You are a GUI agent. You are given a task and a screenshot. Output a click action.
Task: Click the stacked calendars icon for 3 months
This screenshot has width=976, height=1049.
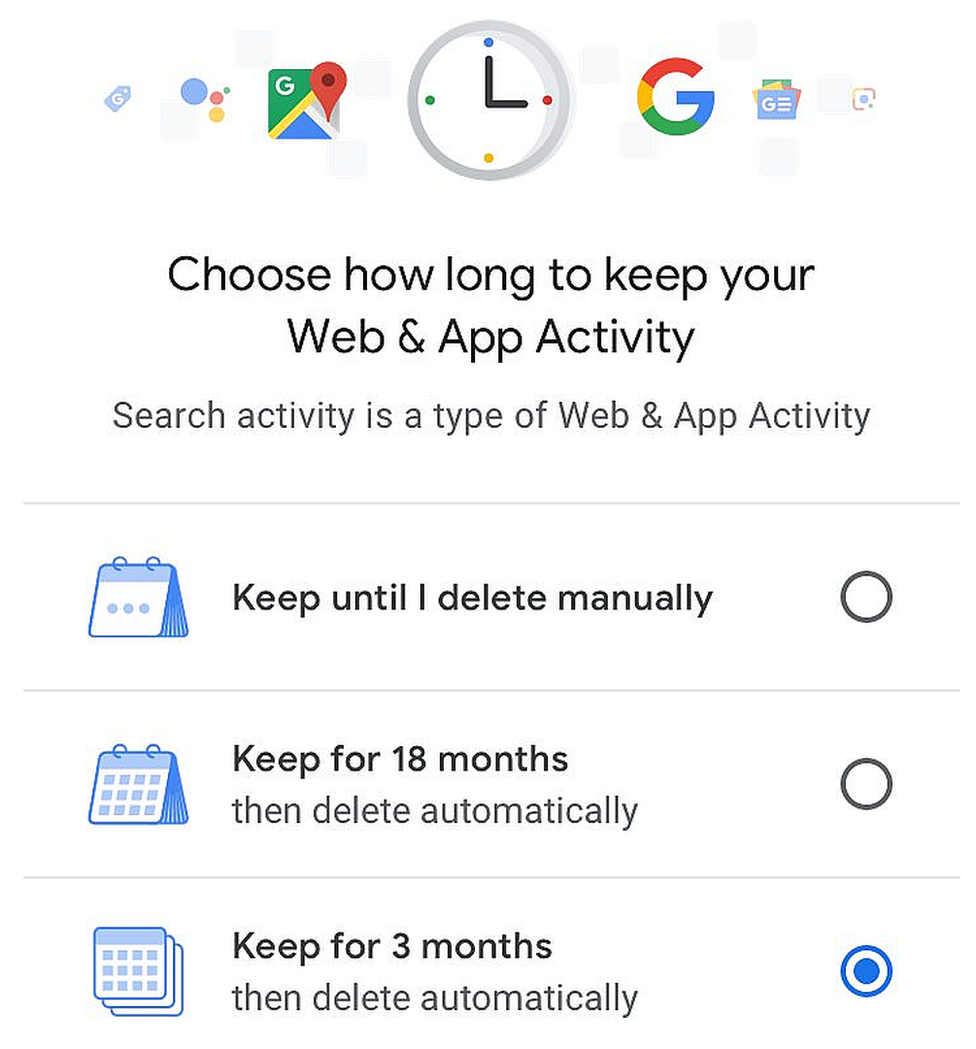point(137,968)
